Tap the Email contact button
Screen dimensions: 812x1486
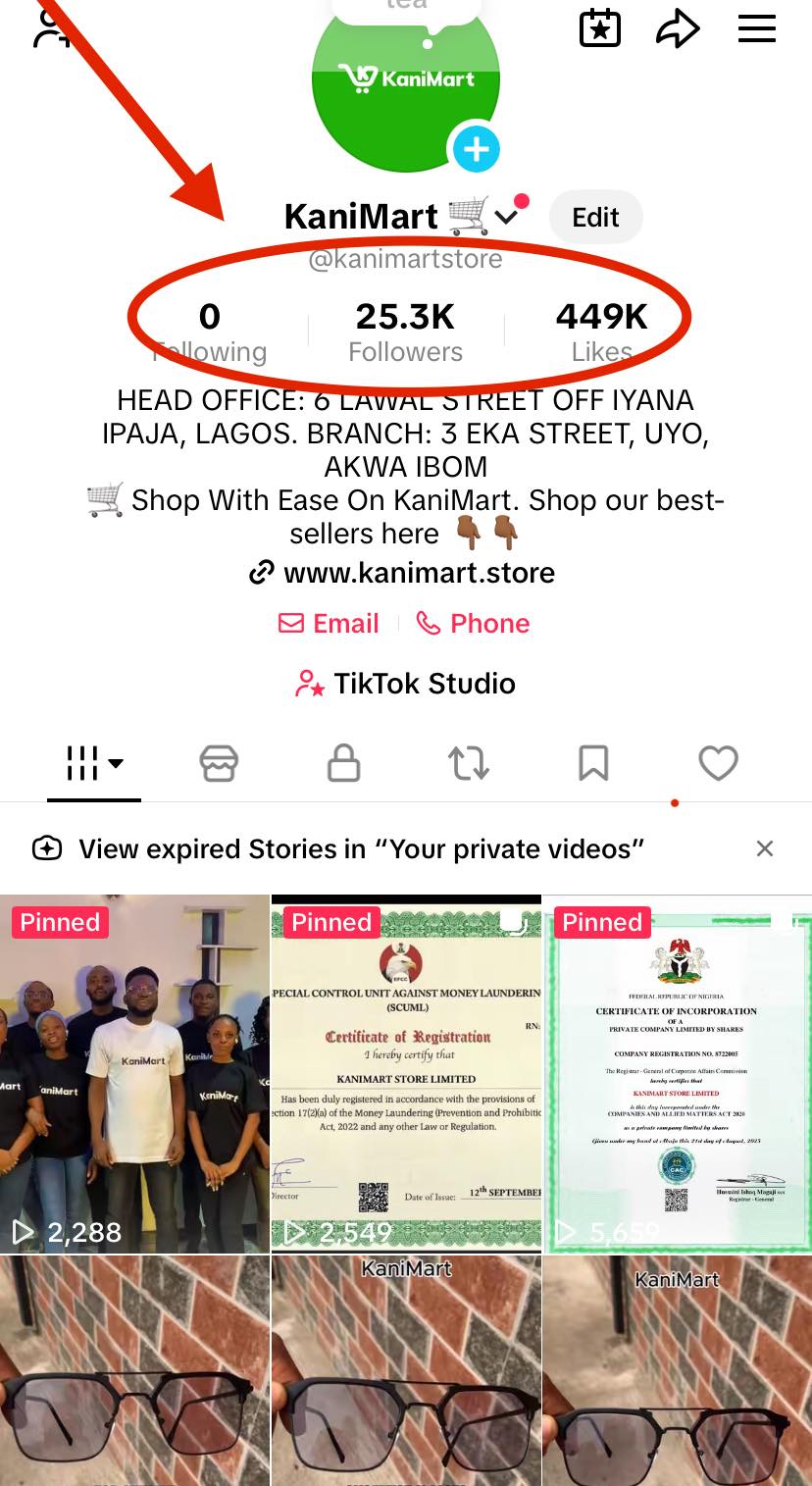[330, 624]
